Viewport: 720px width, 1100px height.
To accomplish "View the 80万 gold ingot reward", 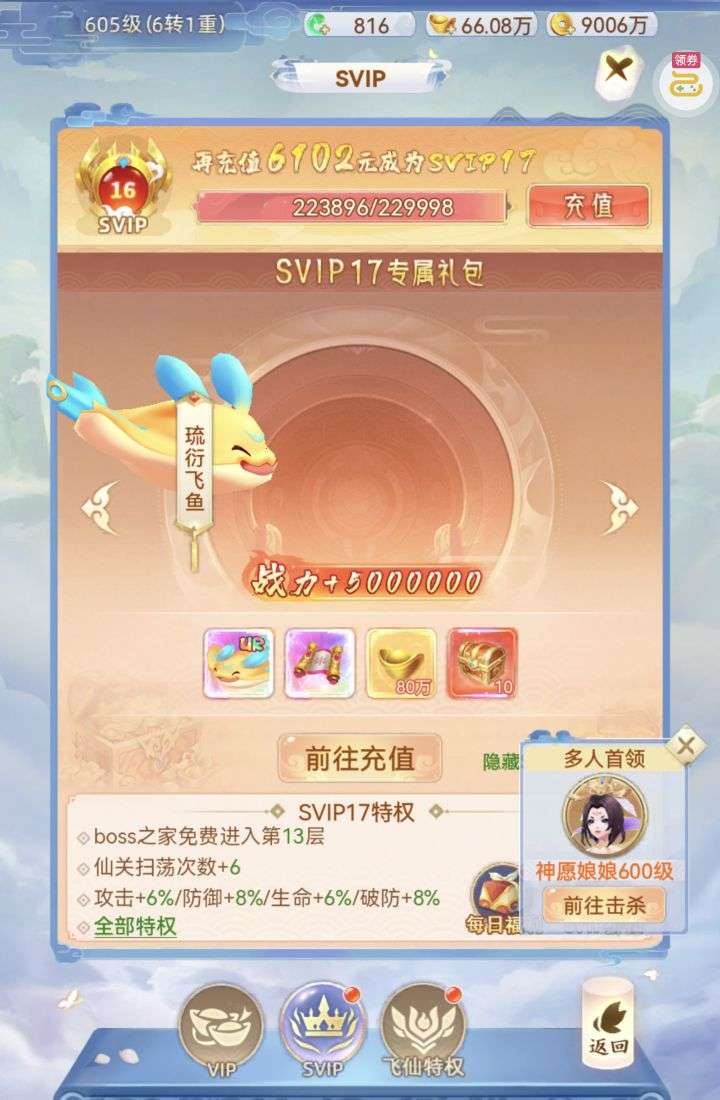I will click(x=401, y=663).
